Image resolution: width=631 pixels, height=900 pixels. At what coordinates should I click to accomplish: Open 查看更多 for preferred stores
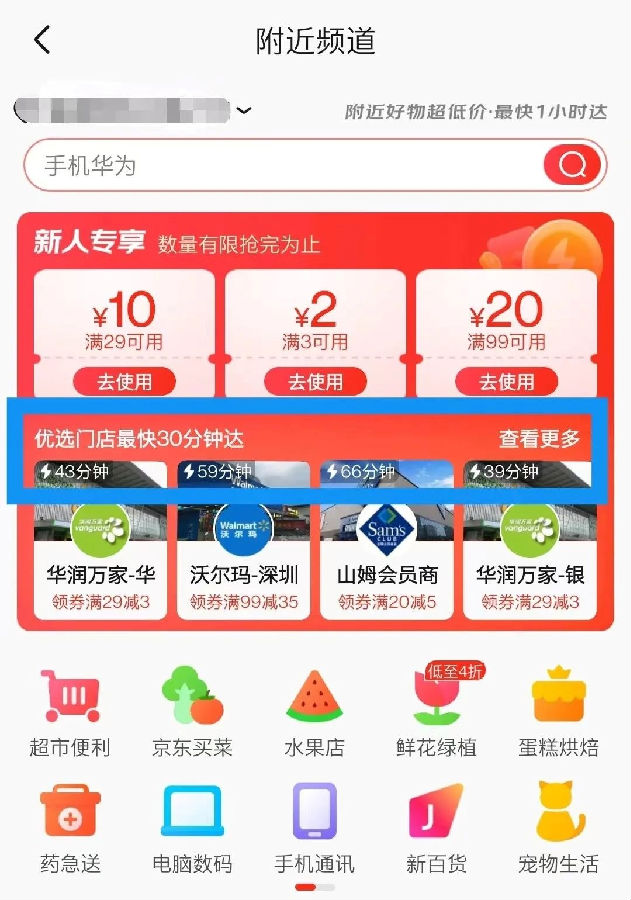click(x=539, y=439)
